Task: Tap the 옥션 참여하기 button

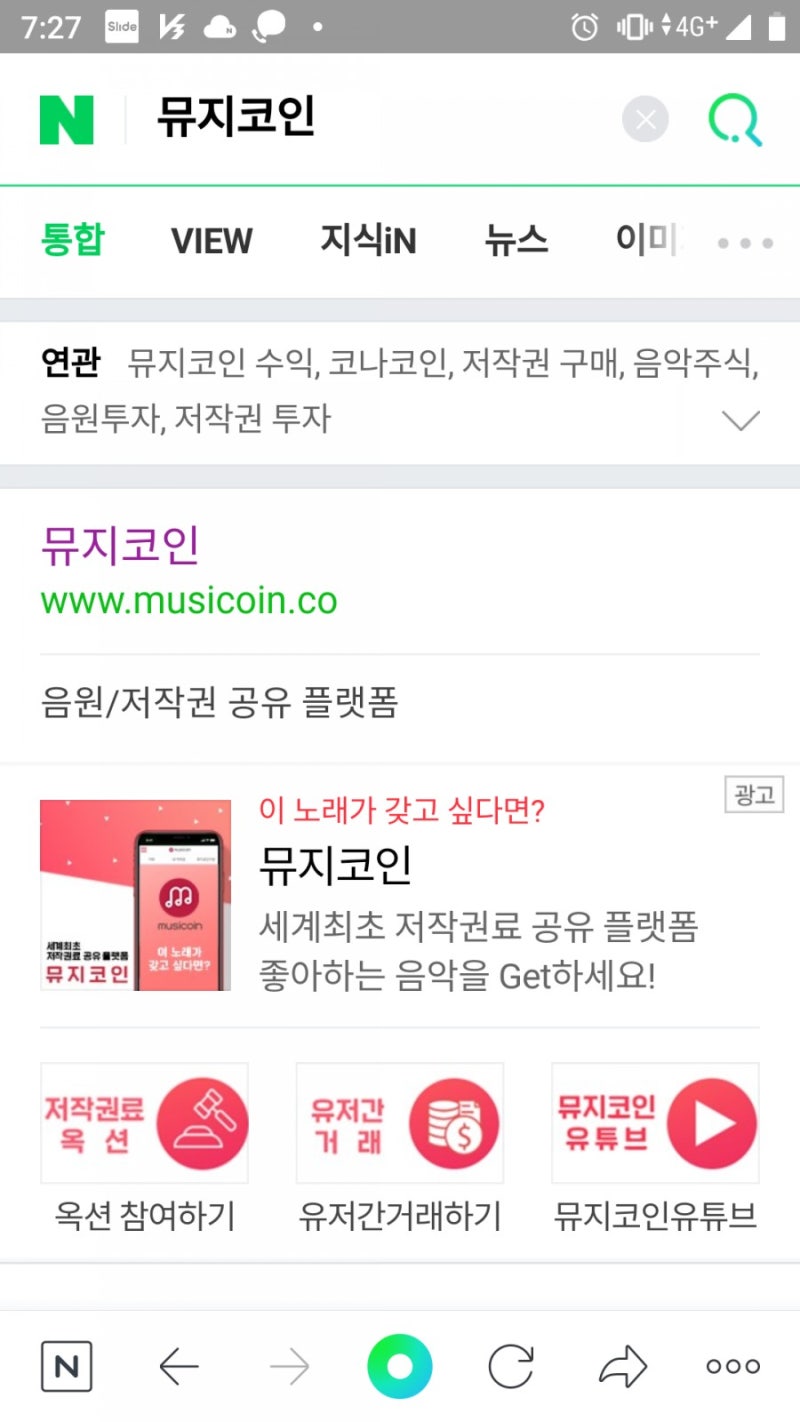Action: (x=143, y=1217)
